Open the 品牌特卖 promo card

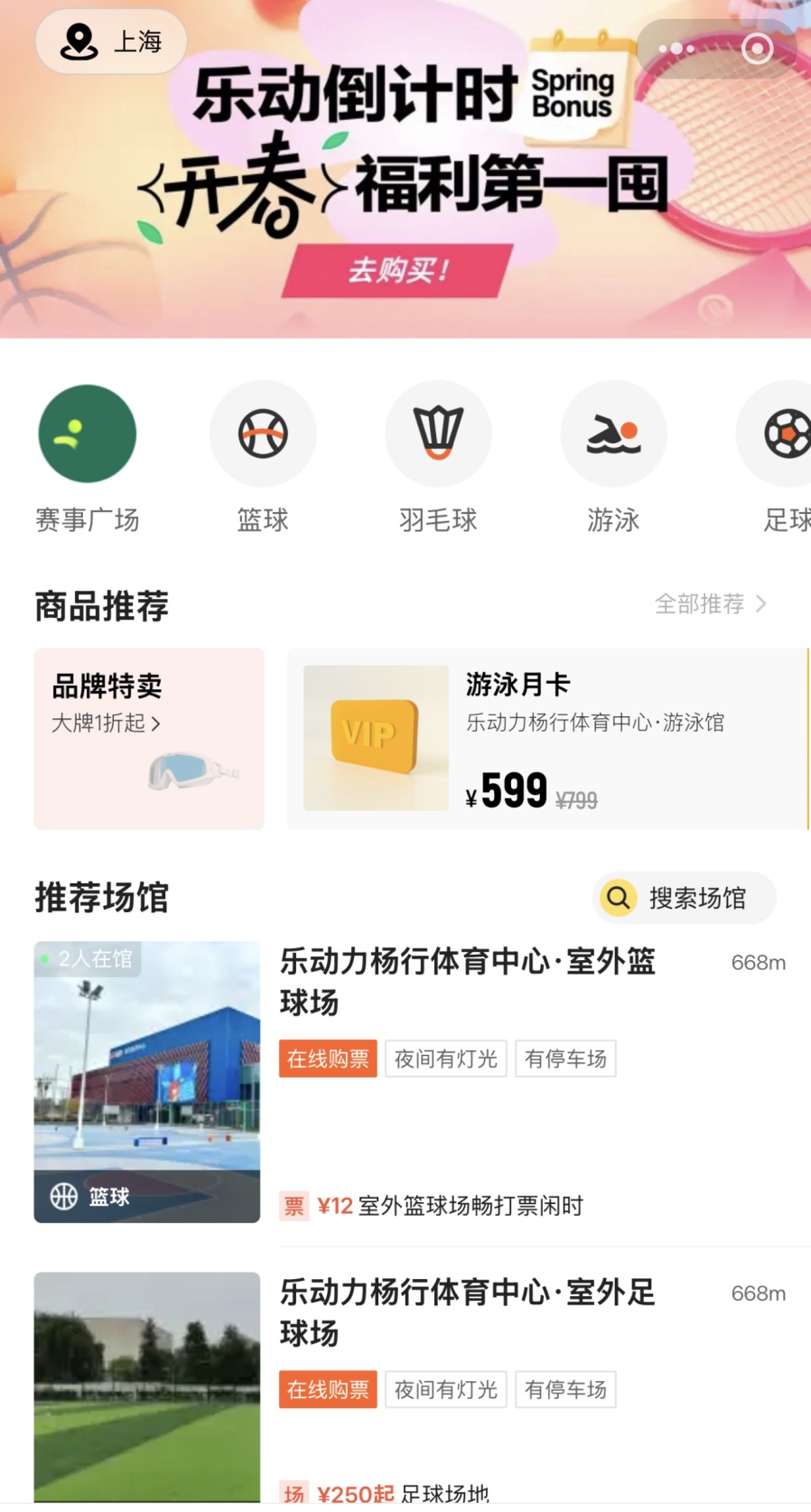coord(149,738)
